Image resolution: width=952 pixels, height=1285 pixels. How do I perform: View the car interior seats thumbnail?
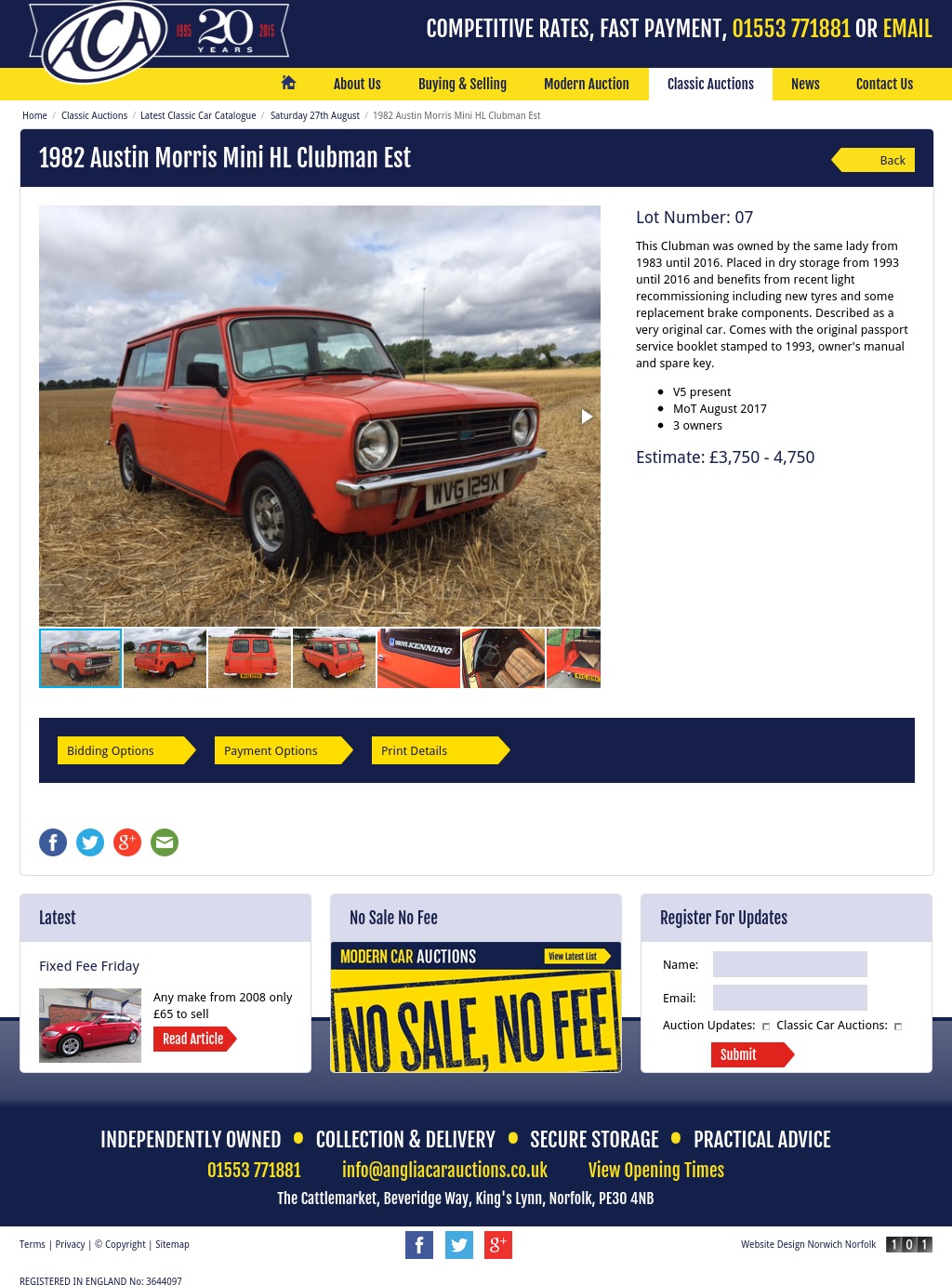coord(503,658)
